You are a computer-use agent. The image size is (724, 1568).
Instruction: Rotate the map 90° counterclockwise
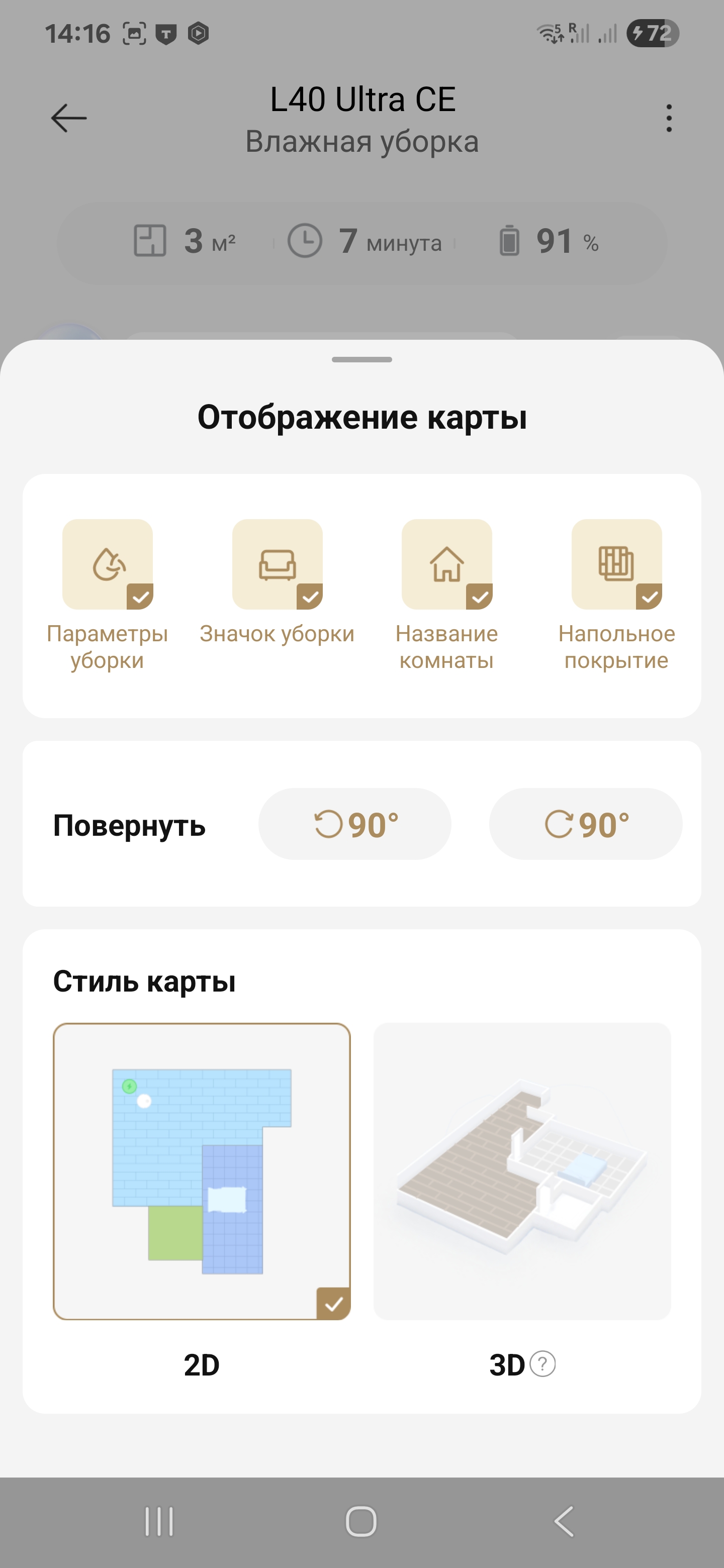[x=354, y=824]
